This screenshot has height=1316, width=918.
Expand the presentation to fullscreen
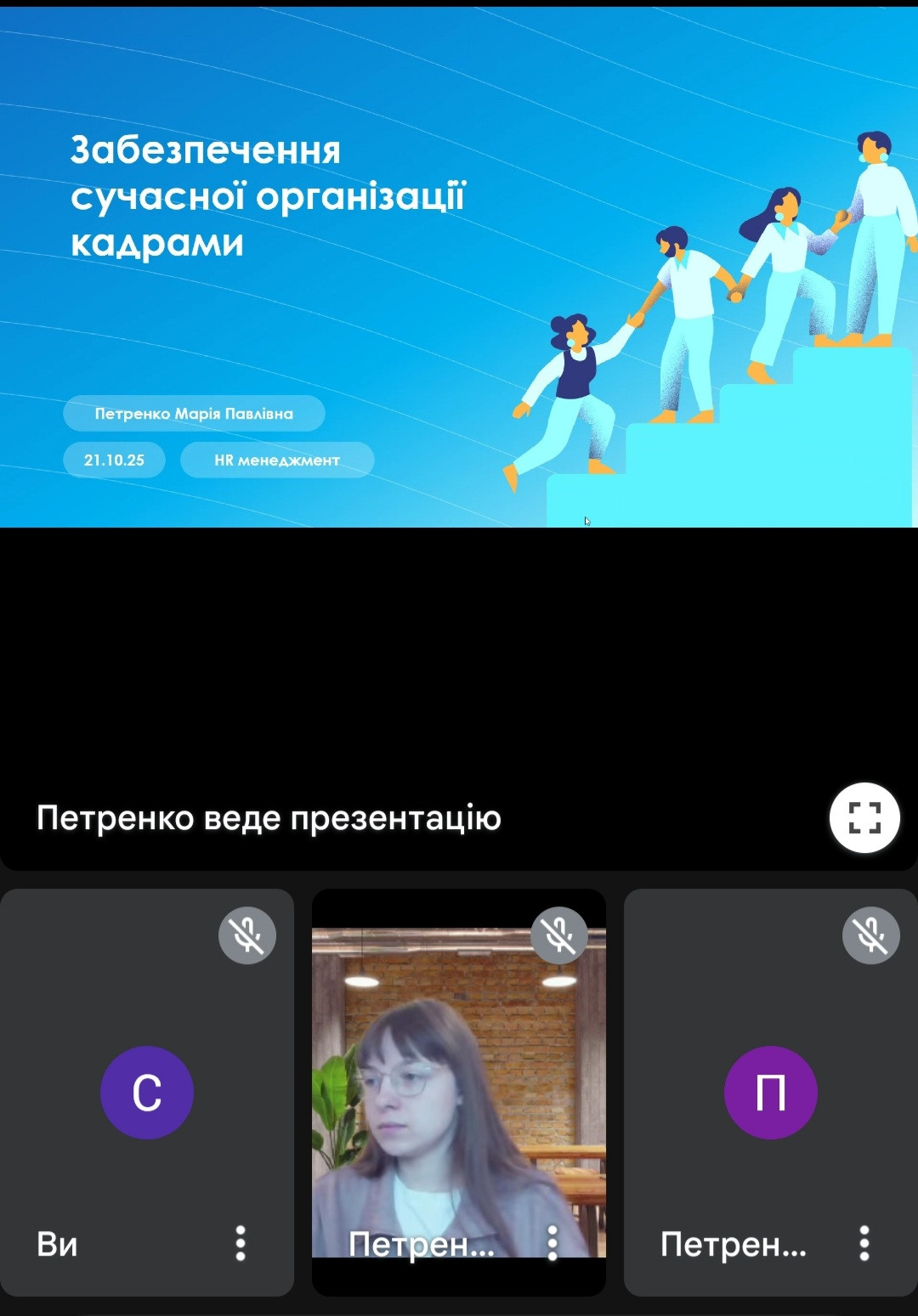(864, 817)
